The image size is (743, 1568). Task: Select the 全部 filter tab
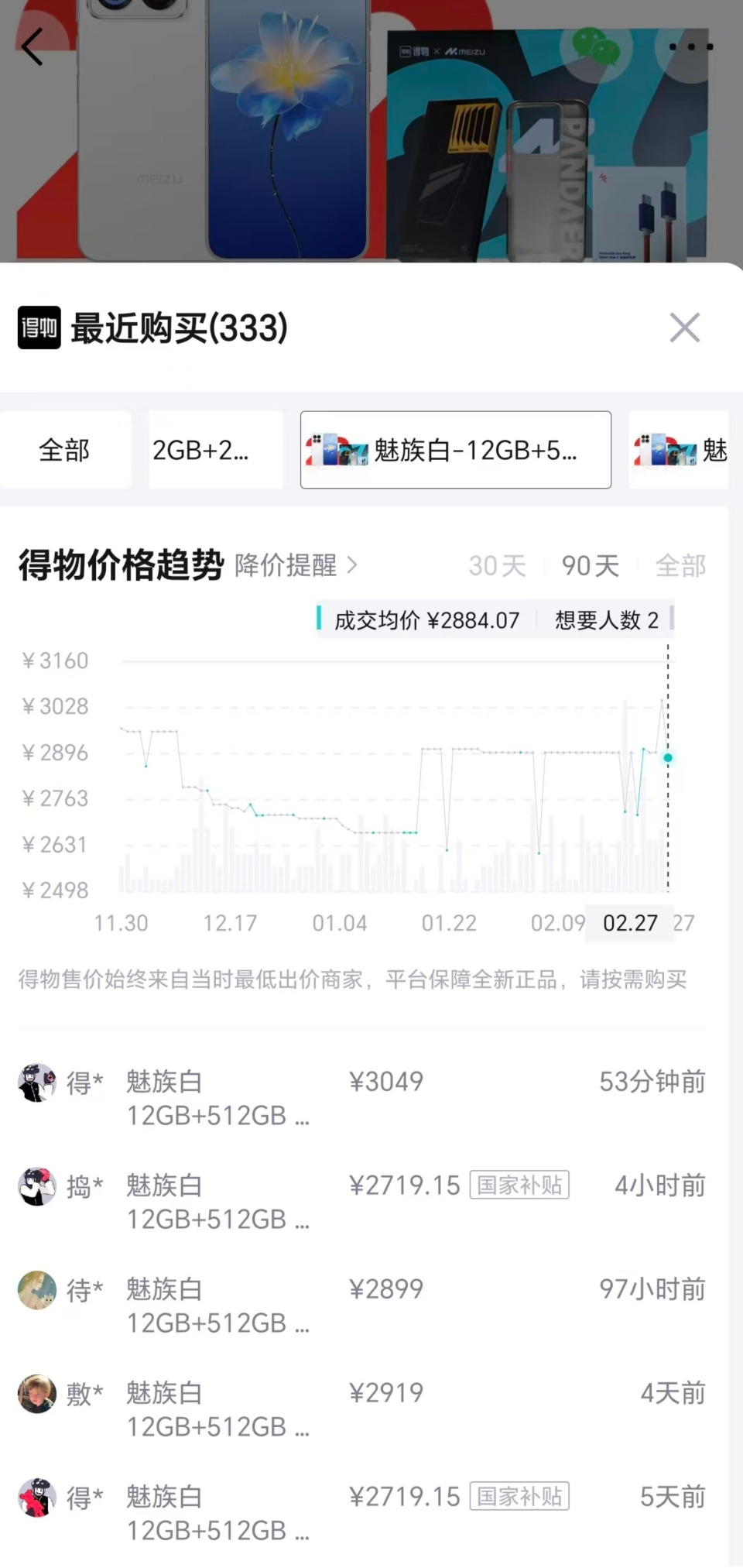pyautogui.click(x=63, y=450)
